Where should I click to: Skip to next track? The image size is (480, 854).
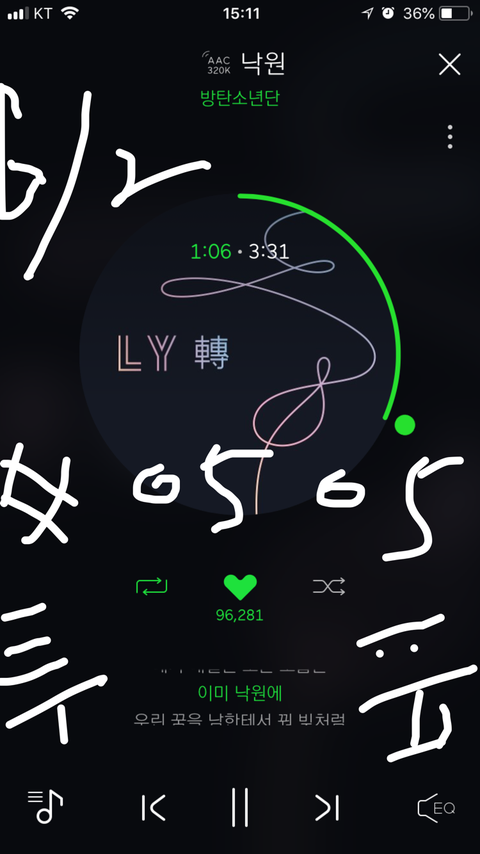[x=327, y=807]
